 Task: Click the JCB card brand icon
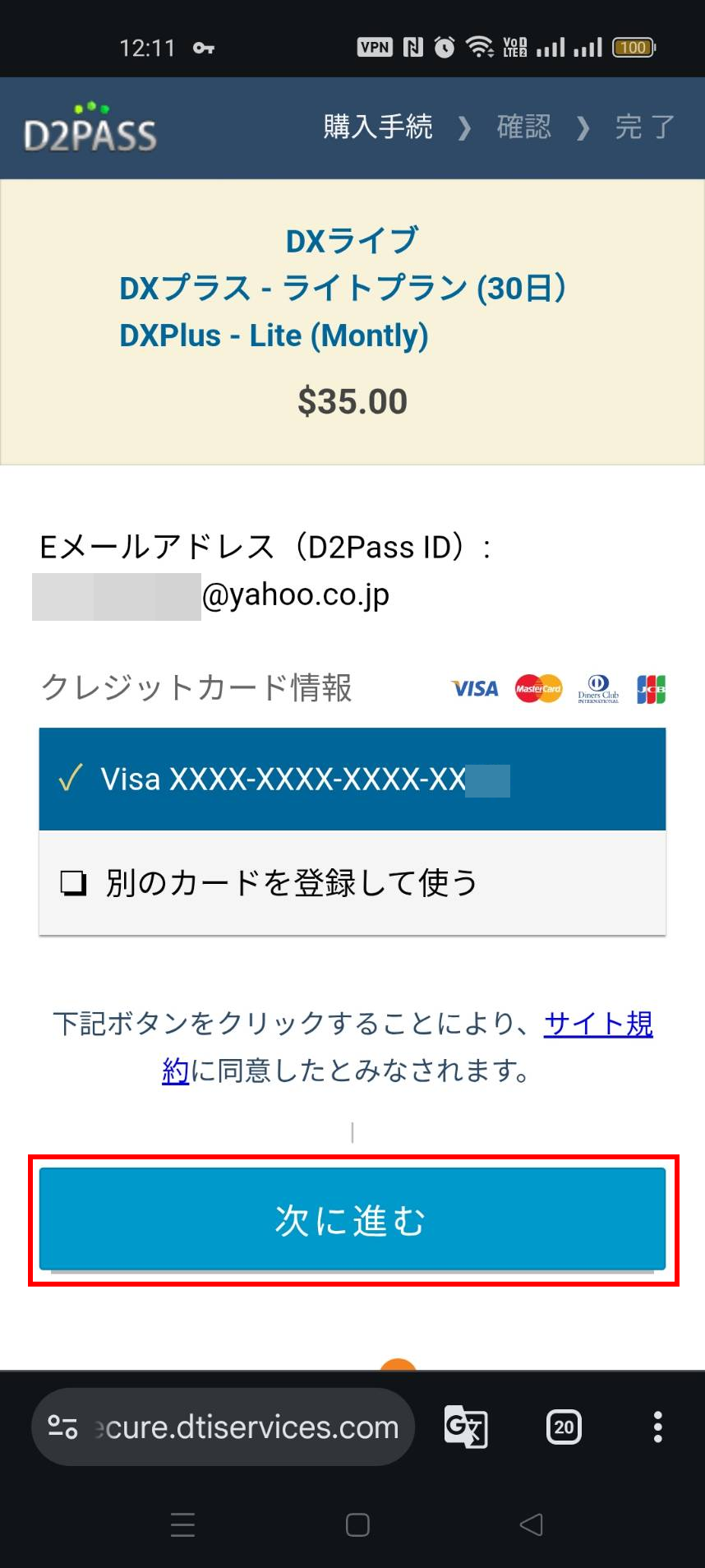(x=652, y=689)
